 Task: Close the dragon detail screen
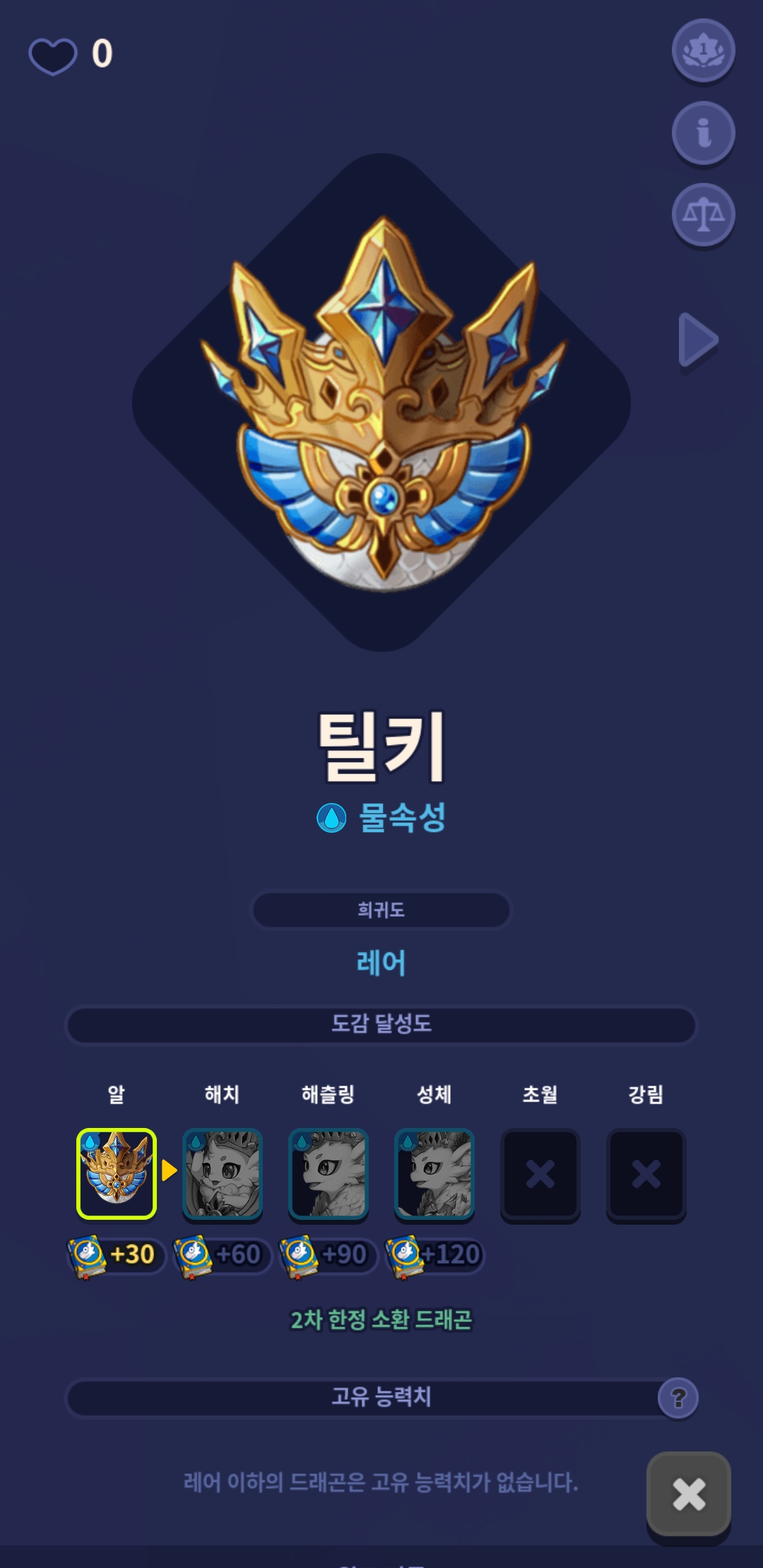(x=689, y=1494)
